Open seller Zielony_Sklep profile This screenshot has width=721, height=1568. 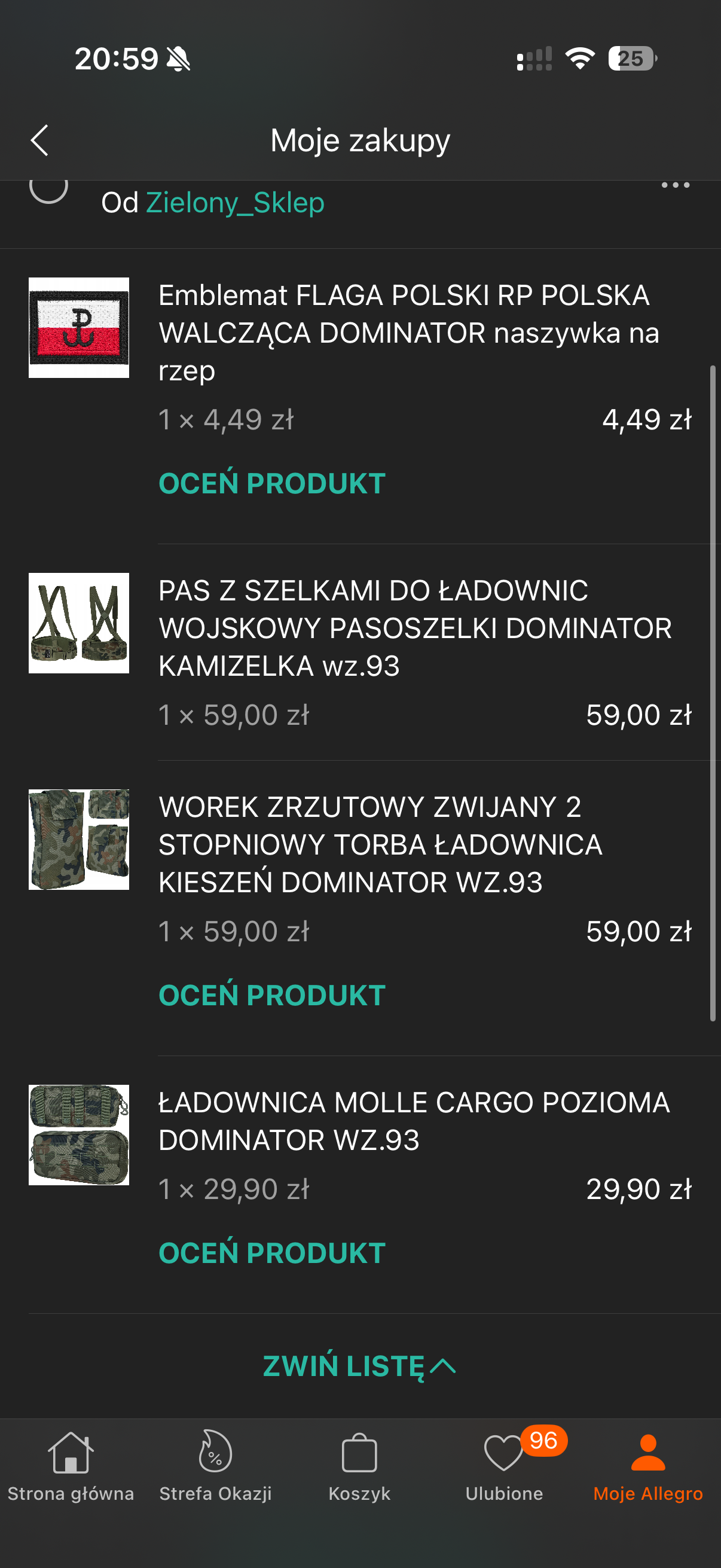pos(235,203)
